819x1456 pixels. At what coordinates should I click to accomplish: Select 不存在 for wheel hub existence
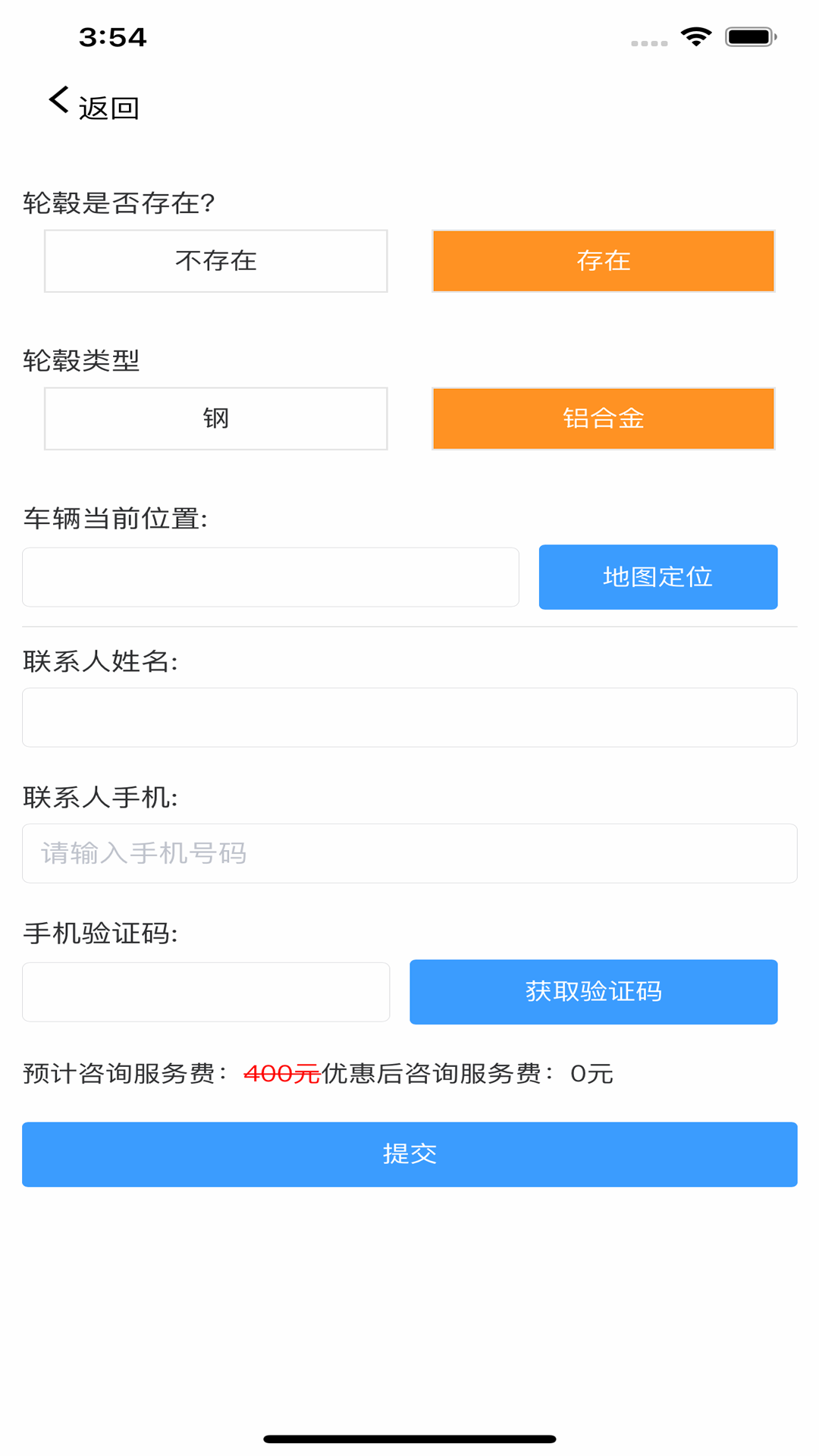[216, 261]
